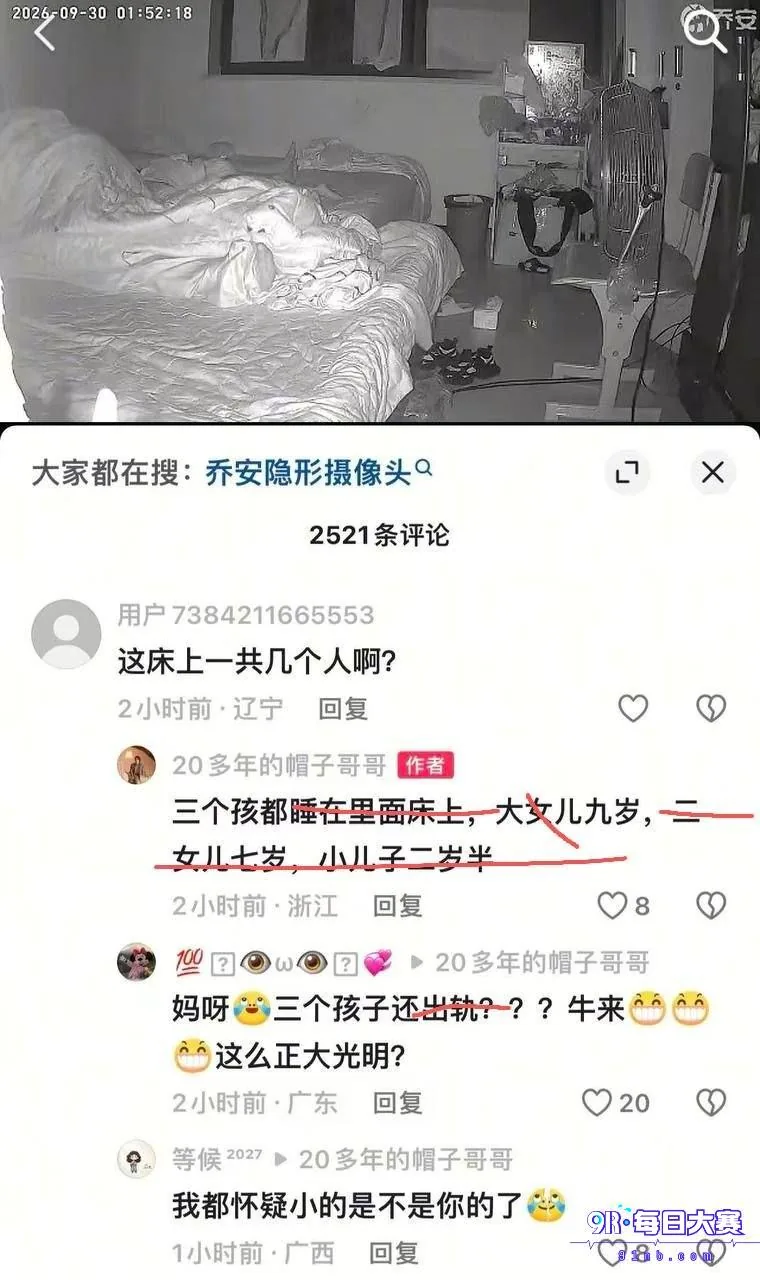Reply to the 广西 comment by 等候
The height and width of the screenshot is (1280, 760).
pyautogui.click(x=394, y=1251)
